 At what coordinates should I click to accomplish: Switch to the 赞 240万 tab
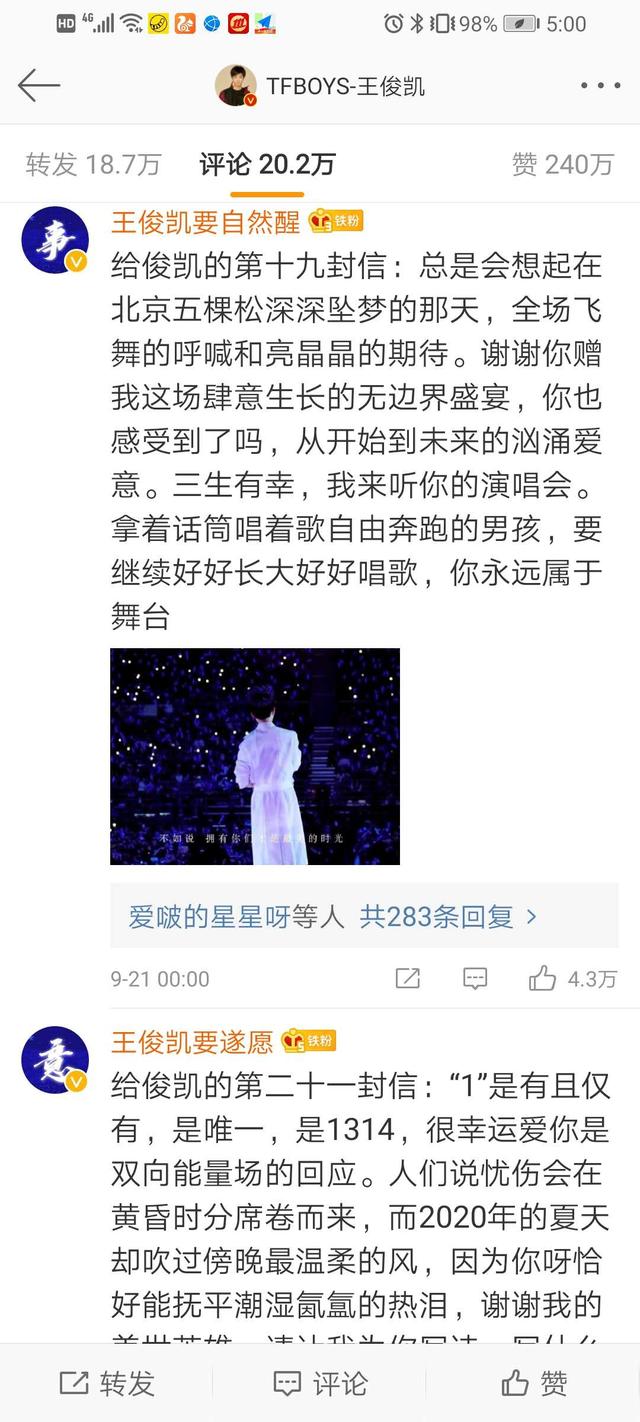point(563,165)
